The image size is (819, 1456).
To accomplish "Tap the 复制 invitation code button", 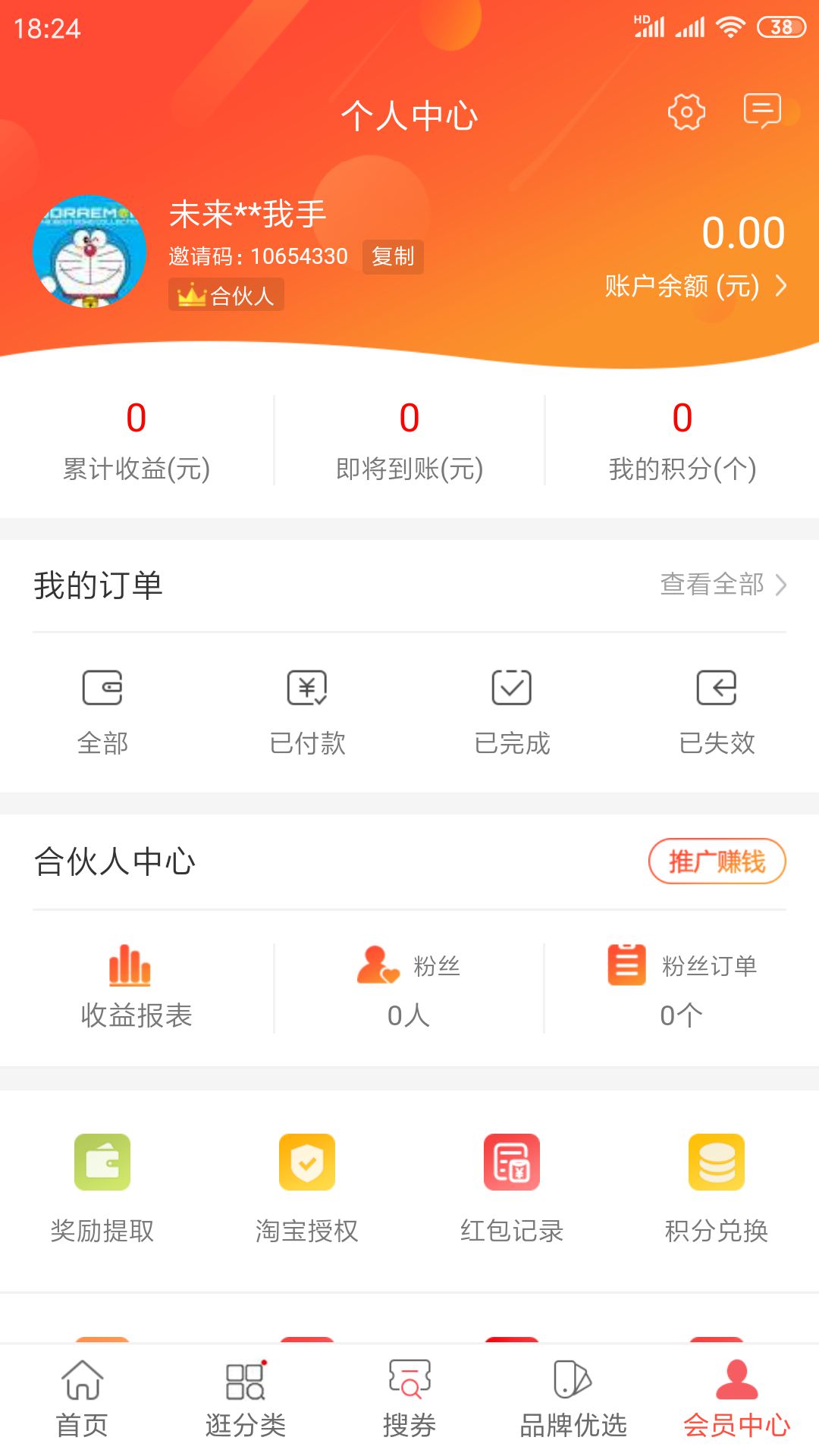I will (392, 257).
